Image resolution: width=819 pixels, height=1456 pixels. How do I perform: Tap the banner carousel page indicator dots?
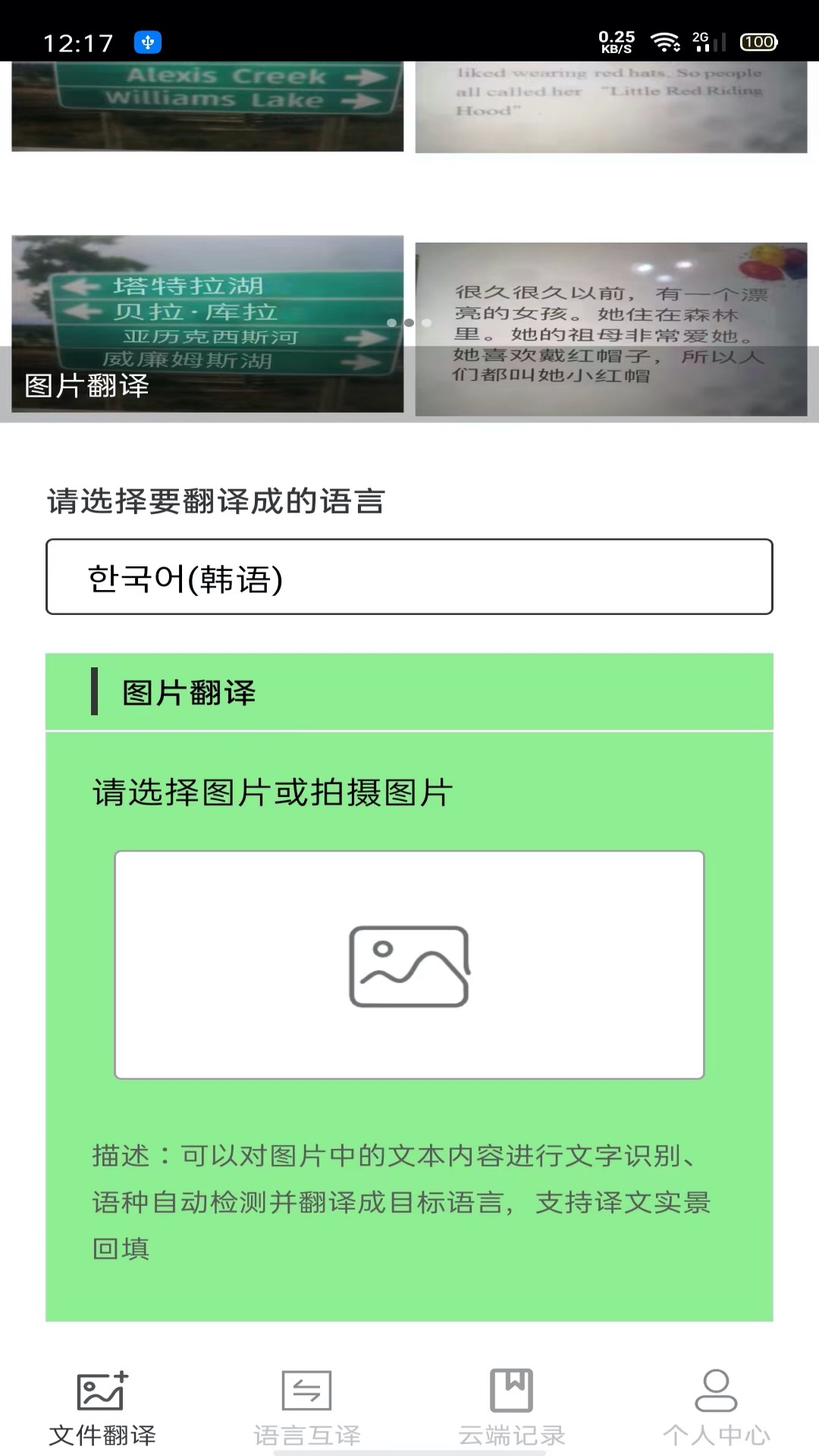409,322
